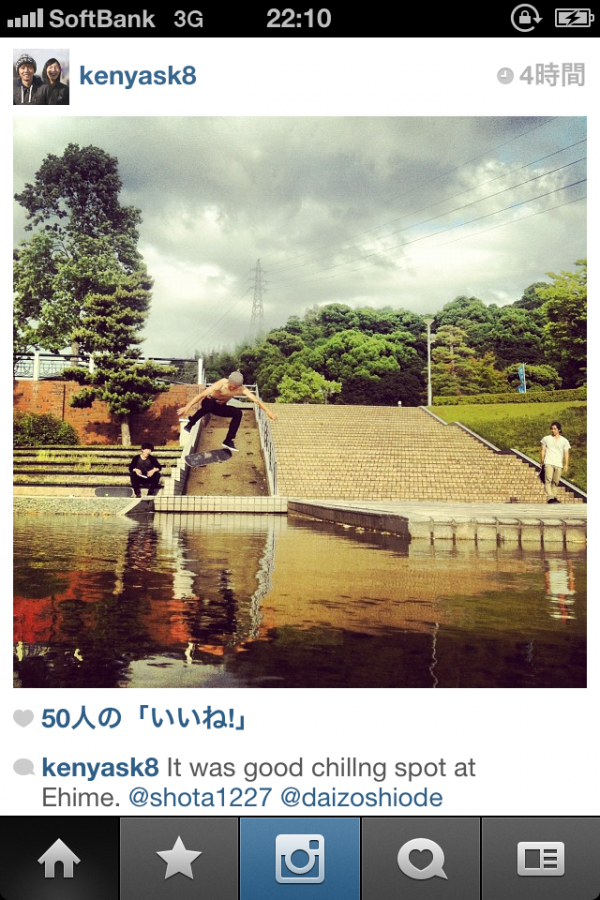The image size is (600, 900).
Task: Open kenyask8's profile picture
Action: (41, 77)
